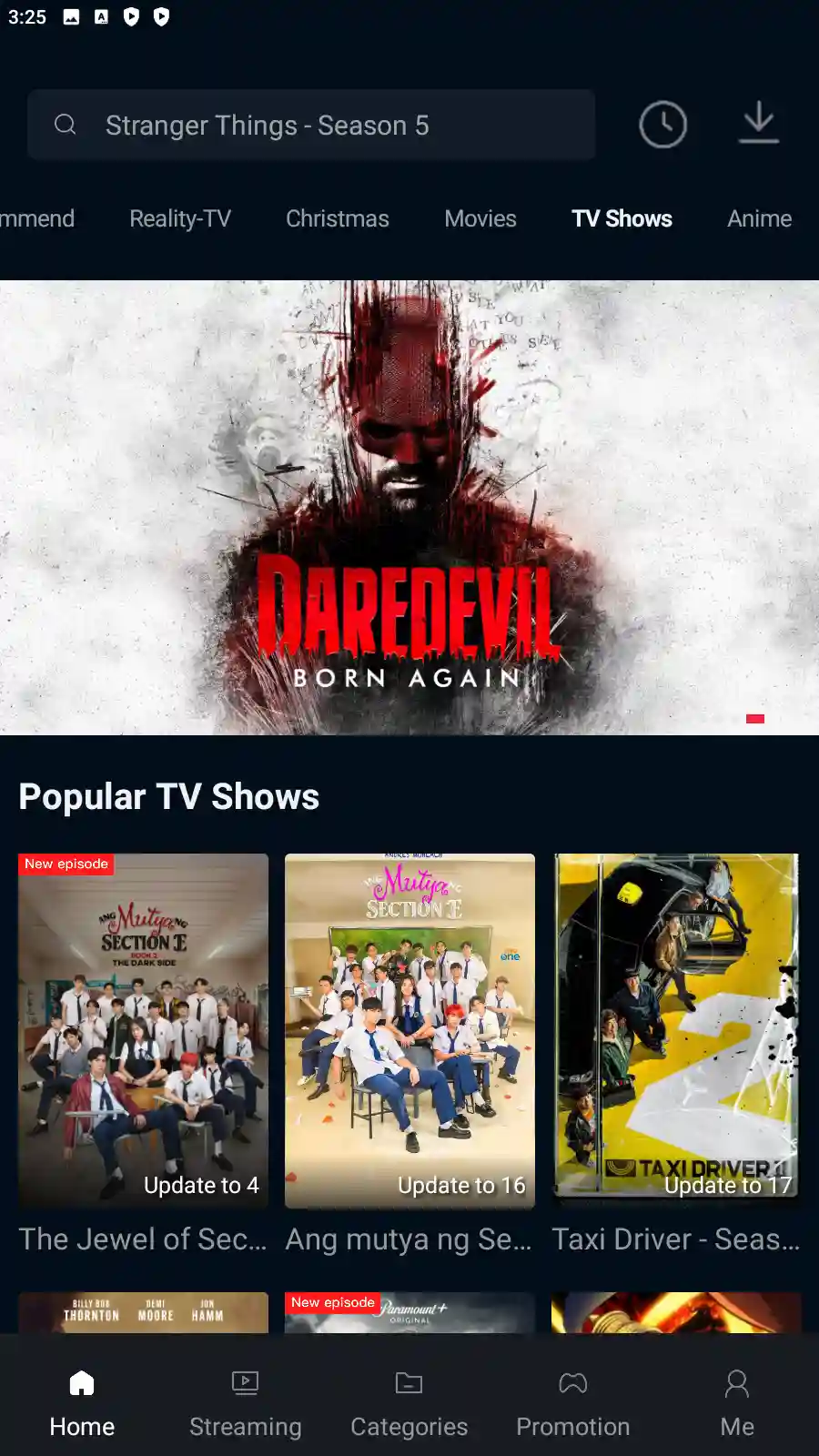Switch to the Christmas tab
The image size is (819, 1456).
(x=338, y=219)
